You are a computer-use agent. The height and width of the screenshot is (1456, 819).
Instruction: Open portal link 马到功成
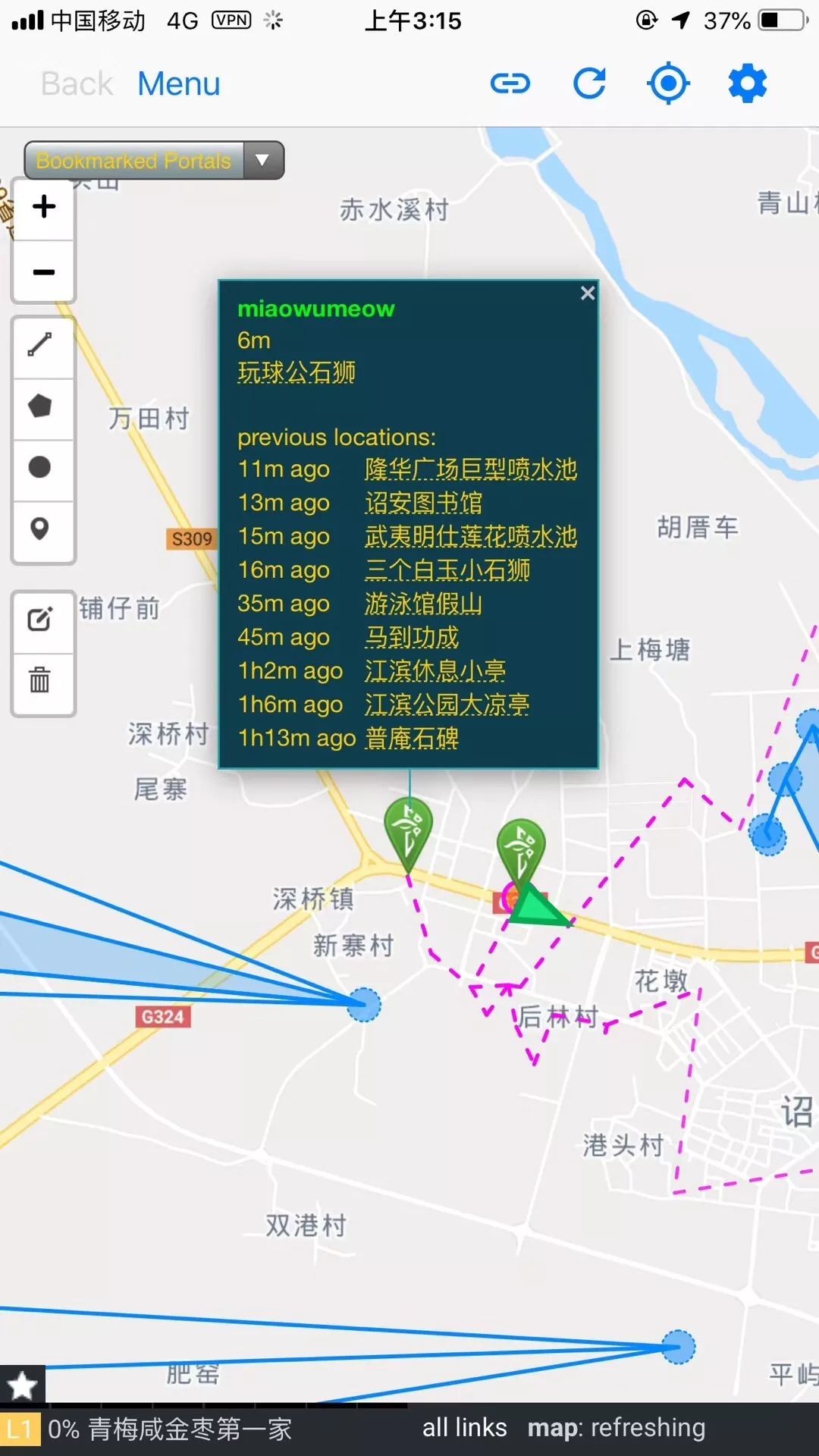pyautogui.click(x=410, y=637)
